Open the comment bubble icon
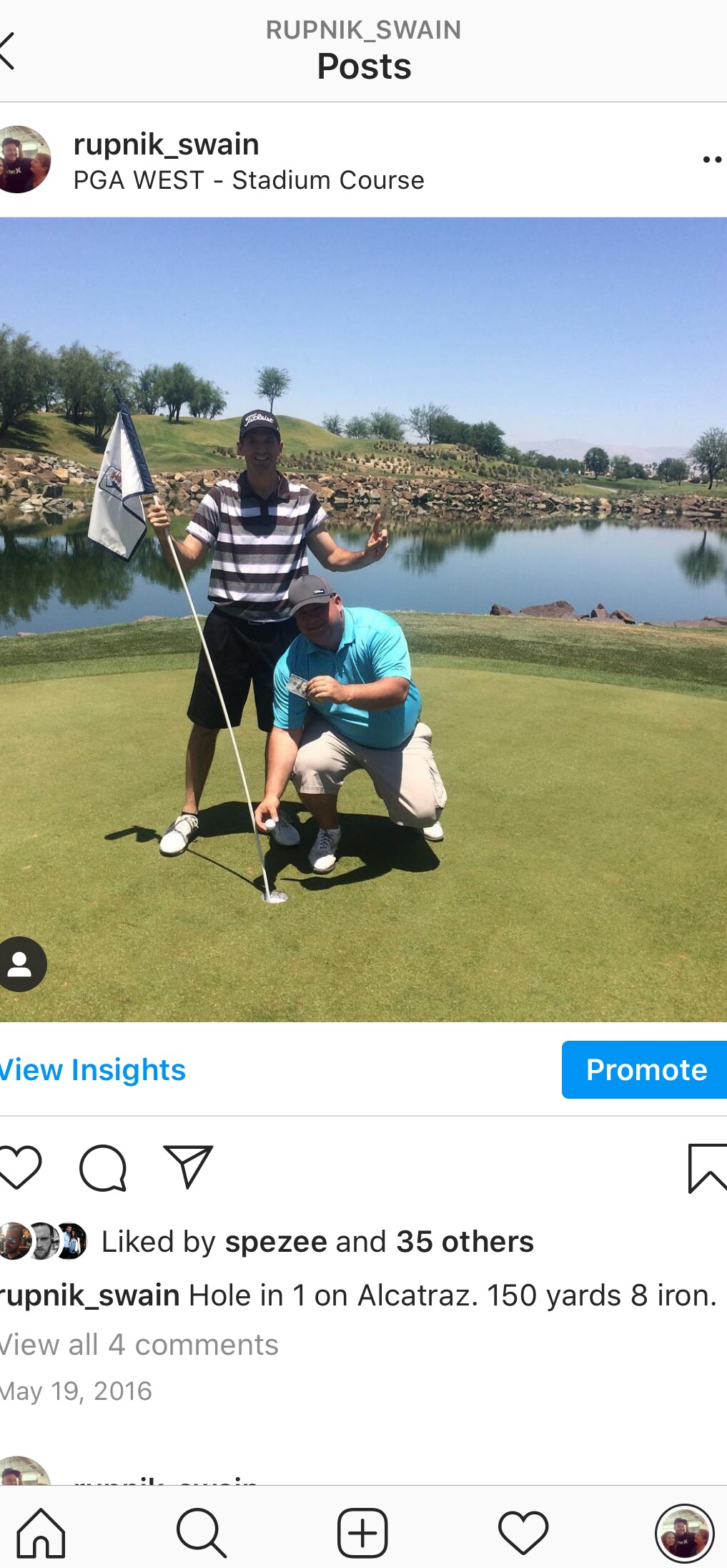Viewport: 727px width, 1568px height. point(103,1167)
